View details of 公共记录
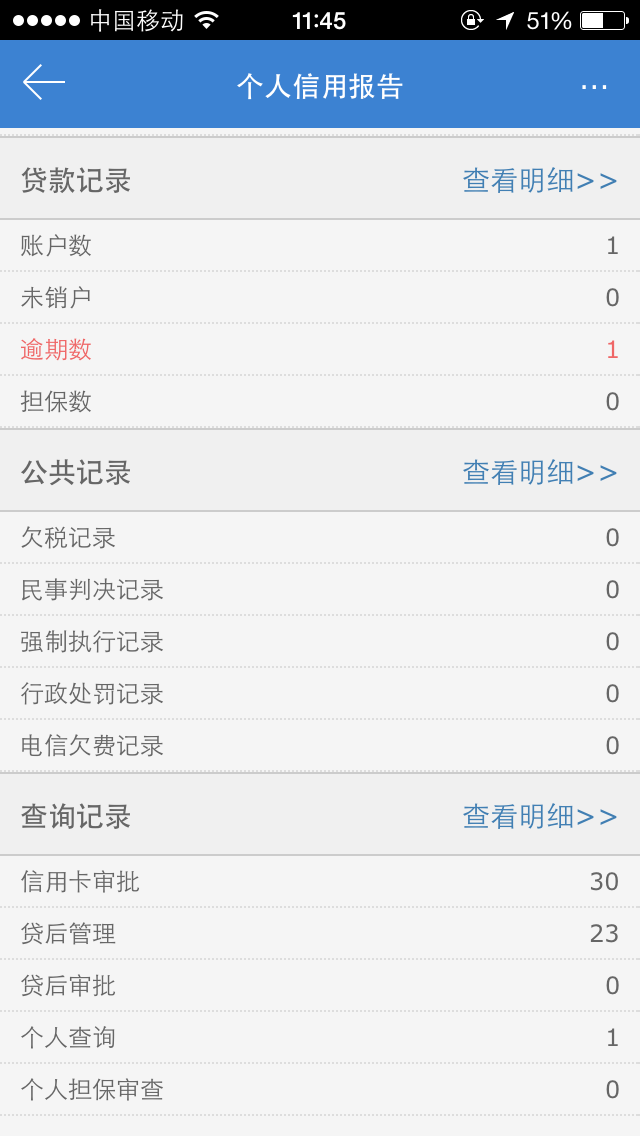Viewport: 640px width, 1136px height. [540, 473]
